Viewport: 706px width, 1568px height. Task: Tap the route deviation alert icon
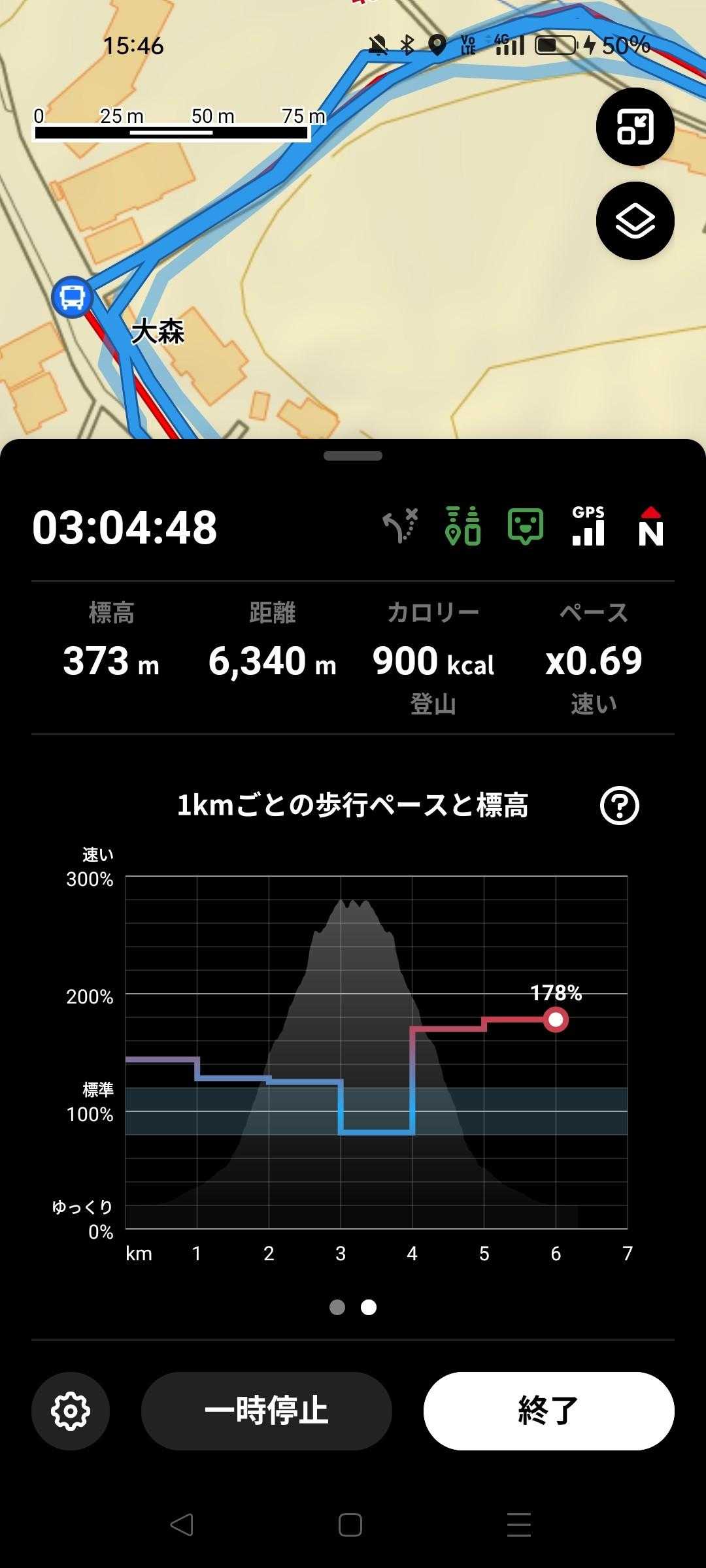400,527
